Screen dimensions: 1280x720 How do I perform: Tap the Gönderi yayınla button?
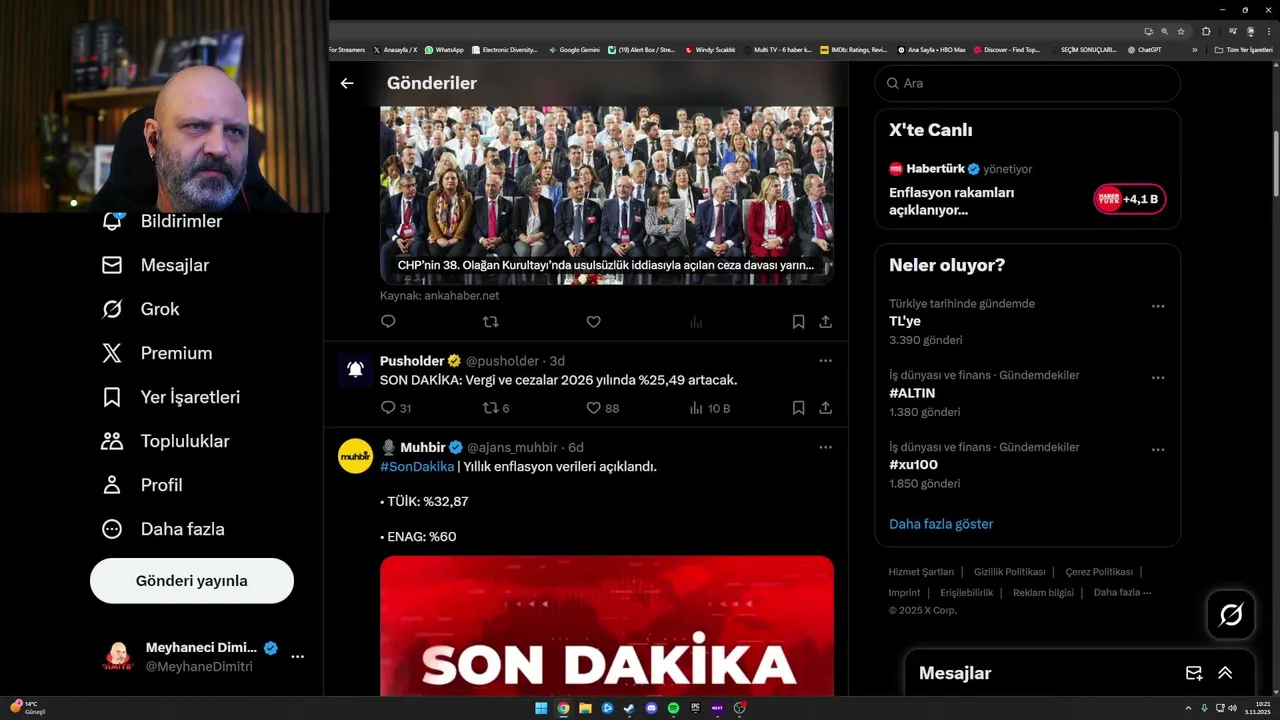(192, 581)
